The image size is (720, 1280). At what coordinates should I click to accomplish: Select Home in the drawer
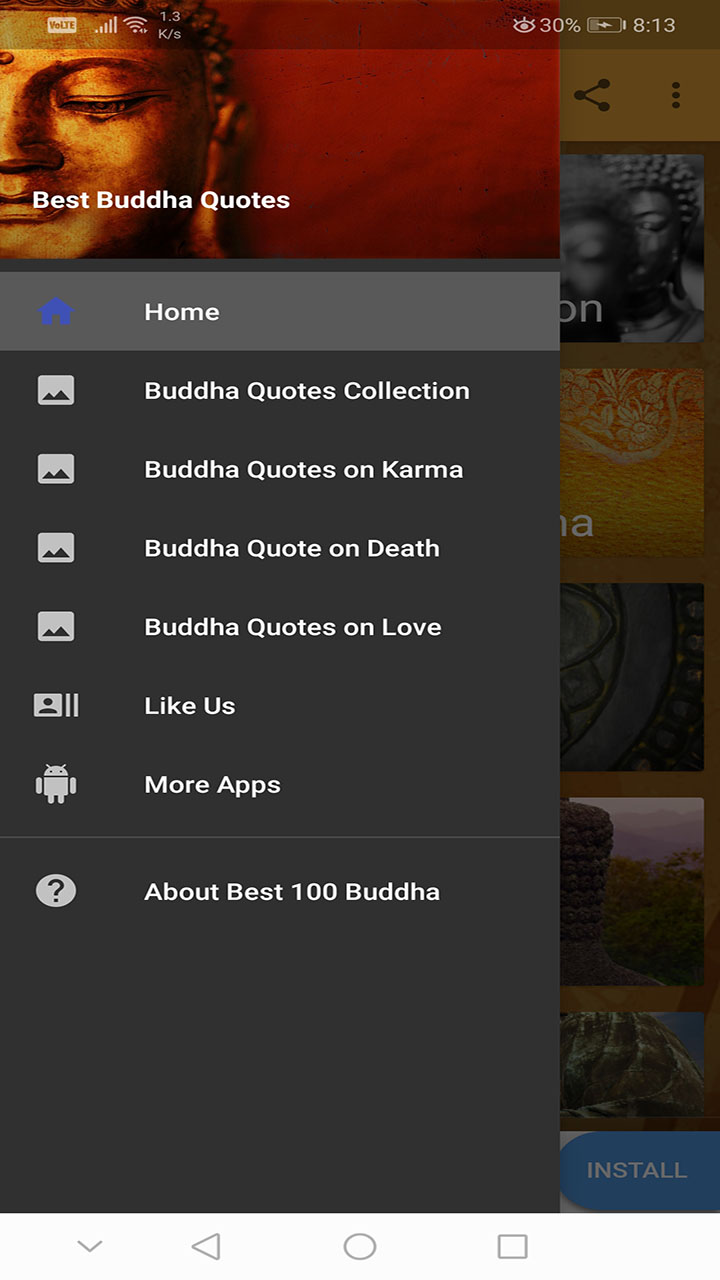pos(182,312)
